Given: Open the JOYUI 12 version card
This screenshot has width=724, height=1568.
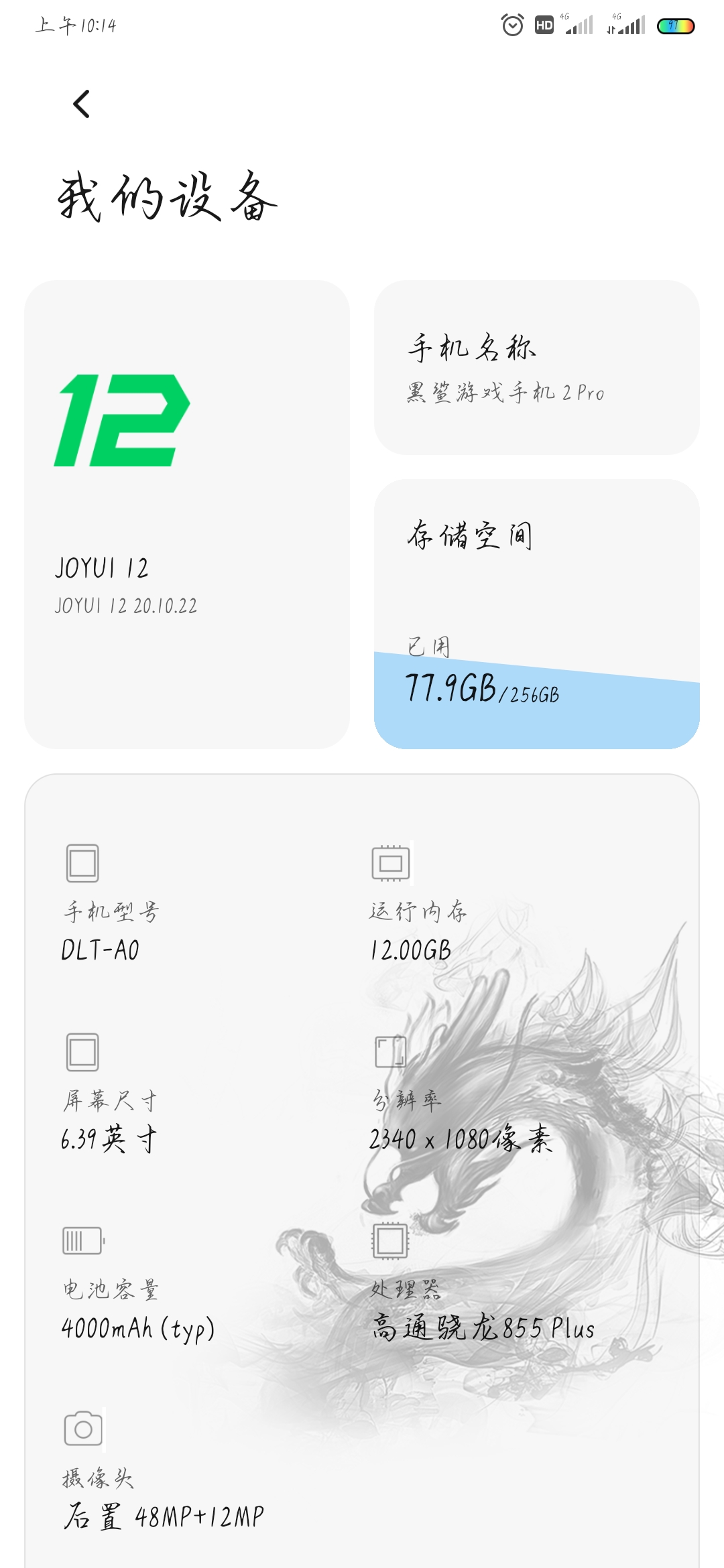Looking at the screenshot, I should point(187,515).
